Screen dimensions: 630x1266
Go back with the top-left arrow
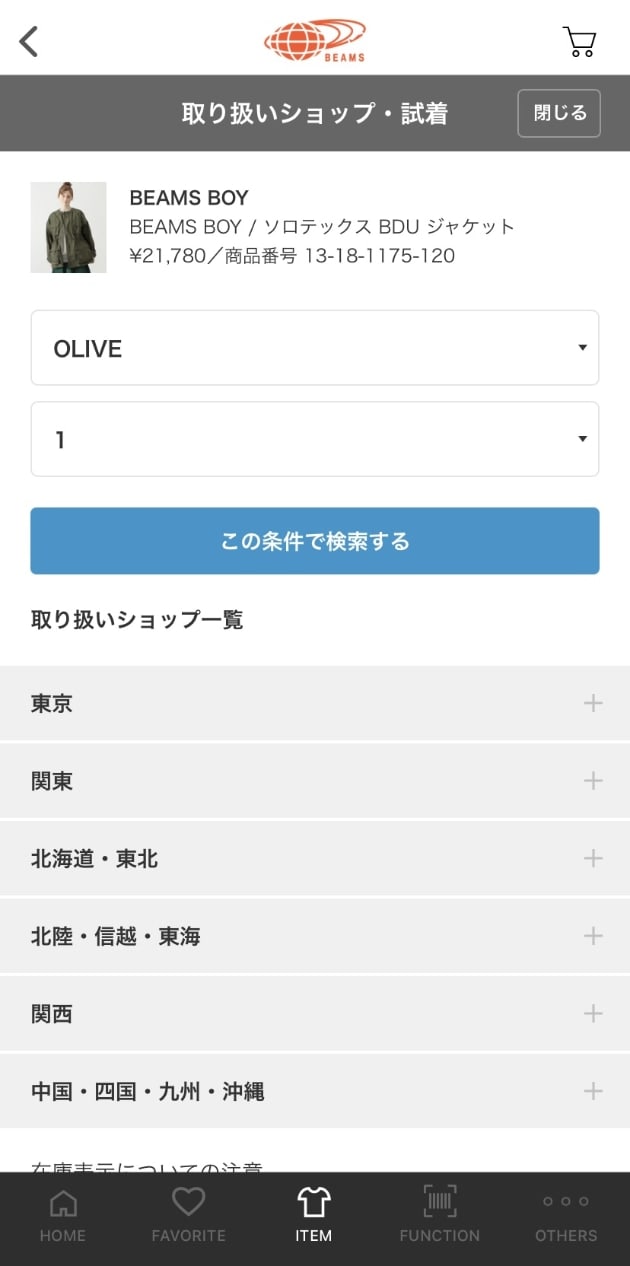[x=29, y=41]
